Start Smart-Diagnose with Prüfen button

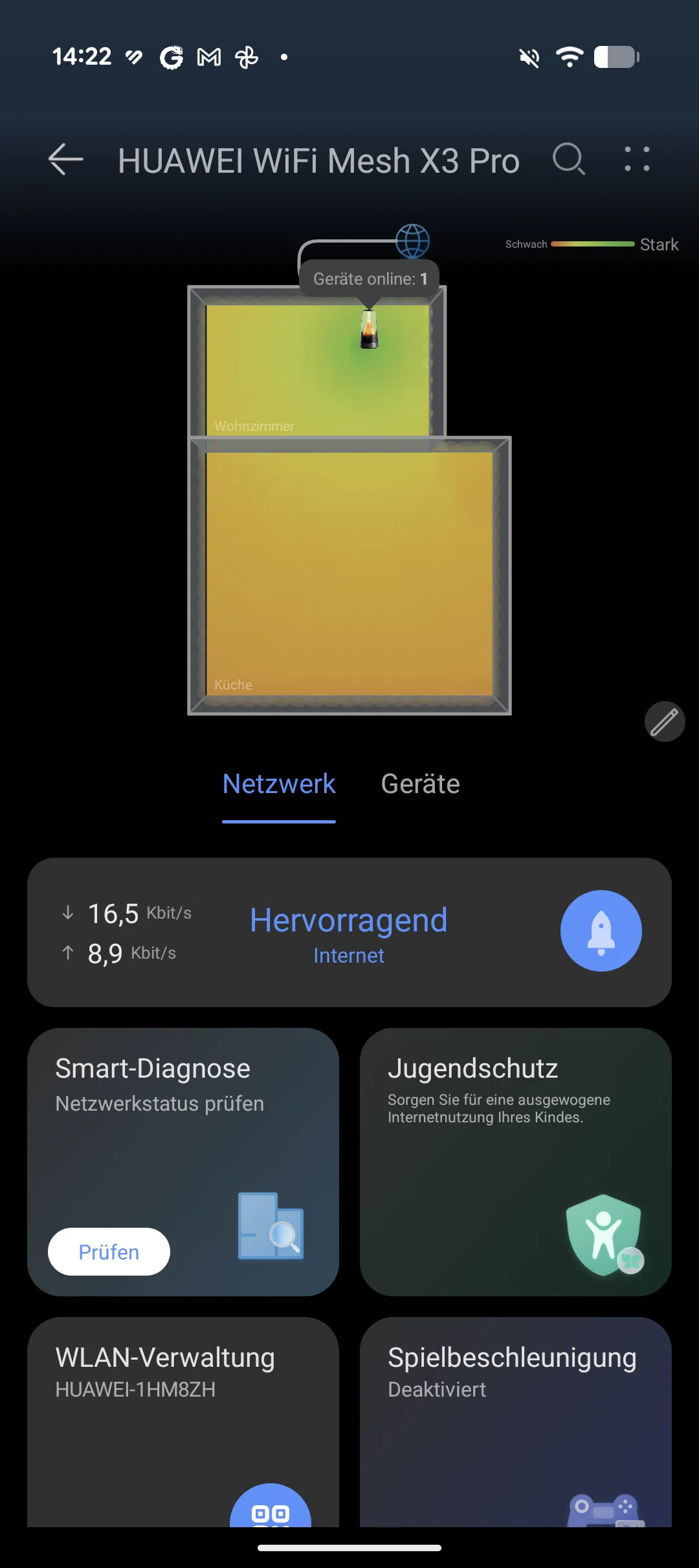click(109, 1252)
